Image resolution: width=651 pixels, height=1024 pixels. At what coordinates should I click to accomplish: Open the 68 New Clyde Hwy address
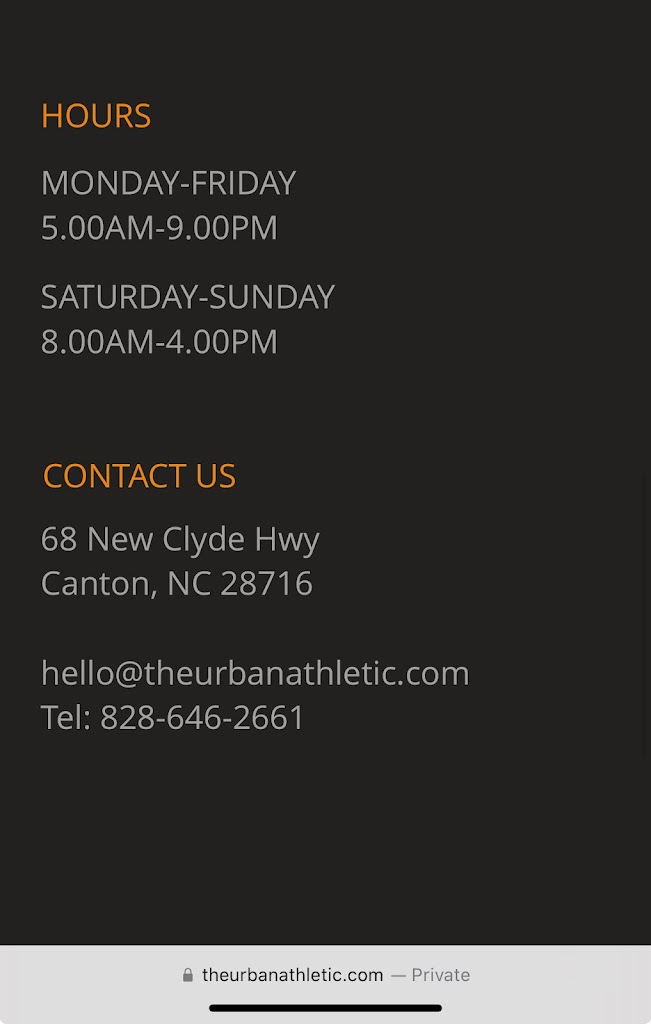[x=180, y=540]
